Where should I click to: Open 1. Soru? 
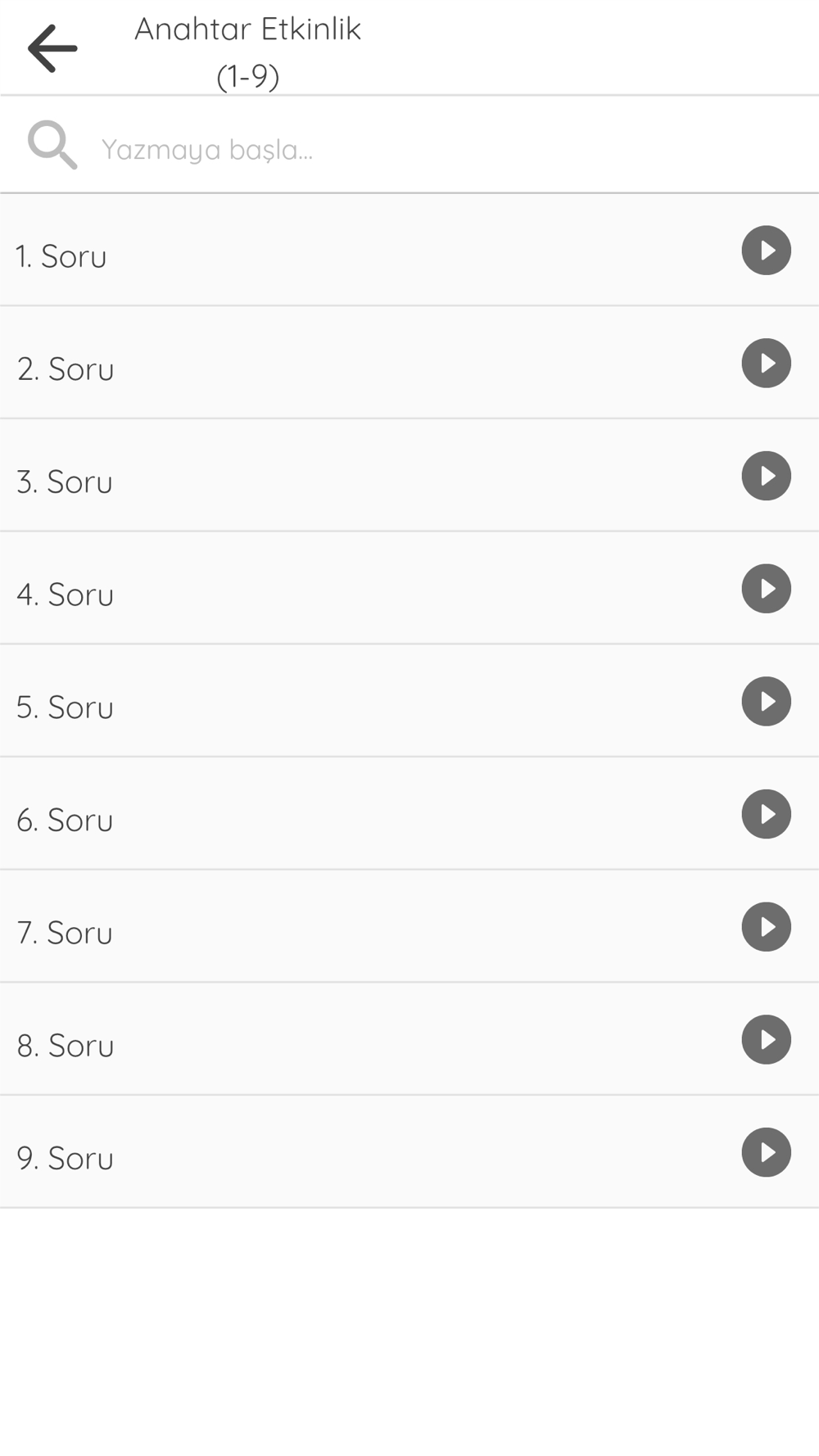click(x=409, y=251)
